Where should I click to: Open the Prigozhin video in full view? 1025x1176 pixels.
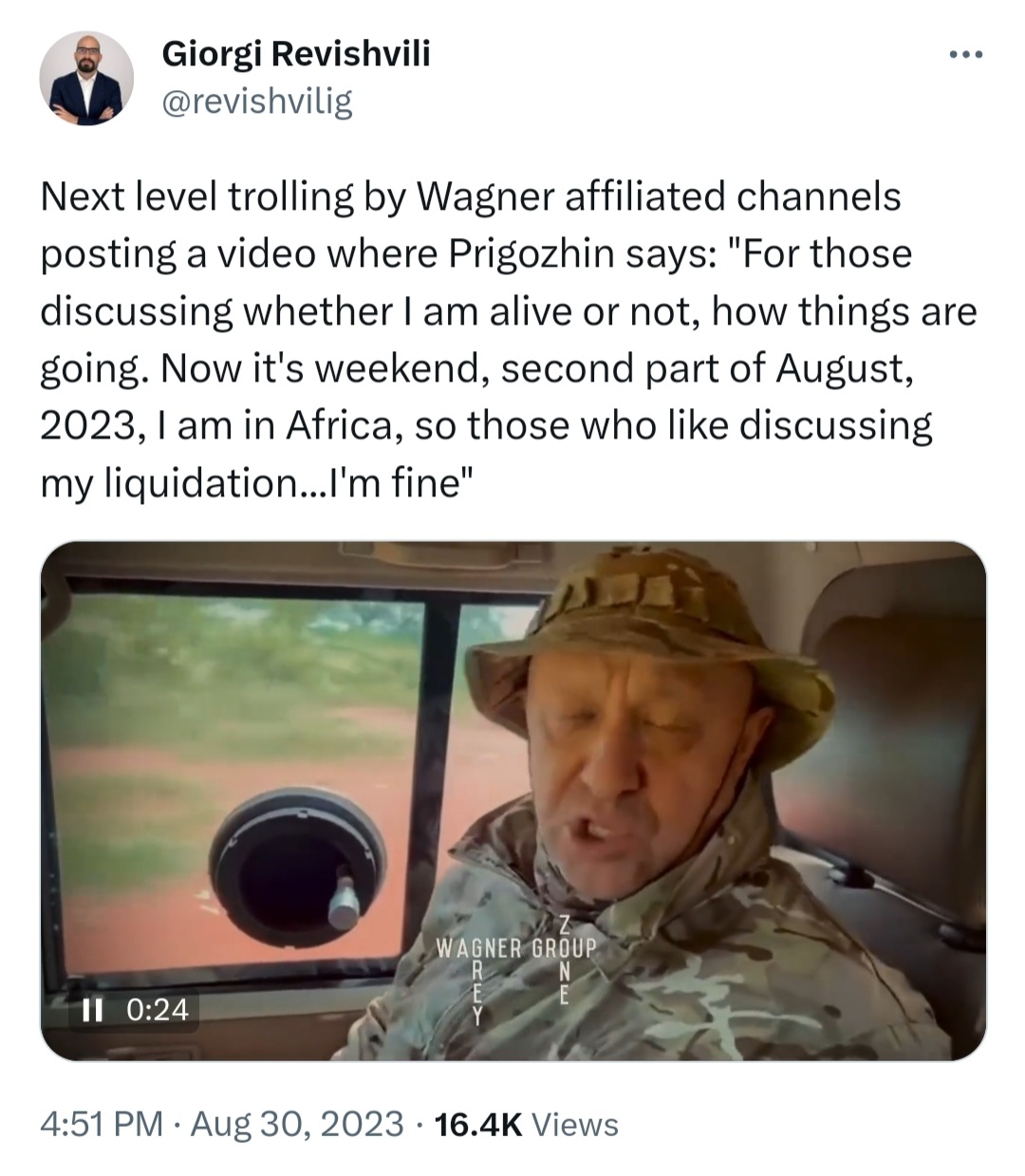click(512, 778)
